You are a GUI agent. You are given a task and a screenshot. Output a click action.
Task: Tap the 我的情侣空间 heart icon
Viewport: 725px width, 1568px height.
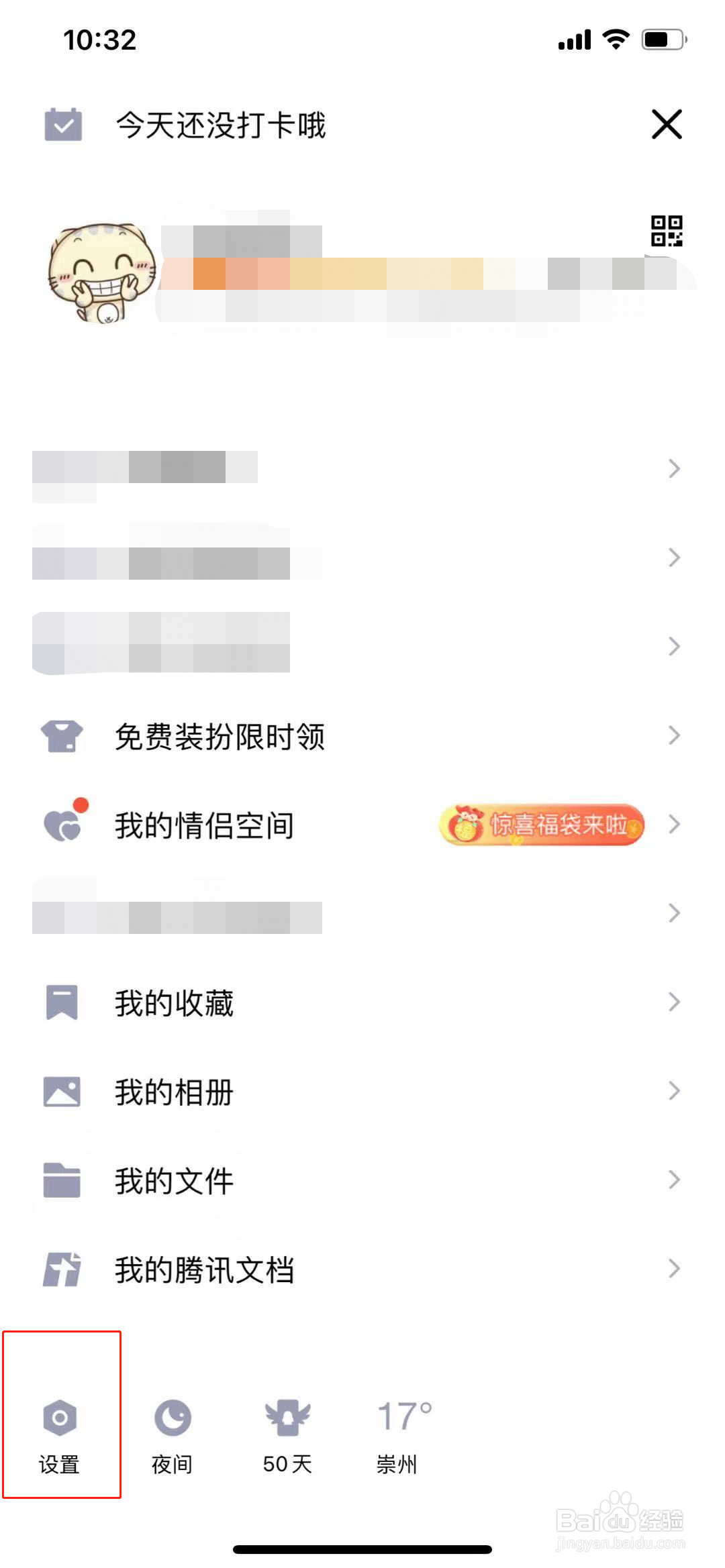[61, 824]
